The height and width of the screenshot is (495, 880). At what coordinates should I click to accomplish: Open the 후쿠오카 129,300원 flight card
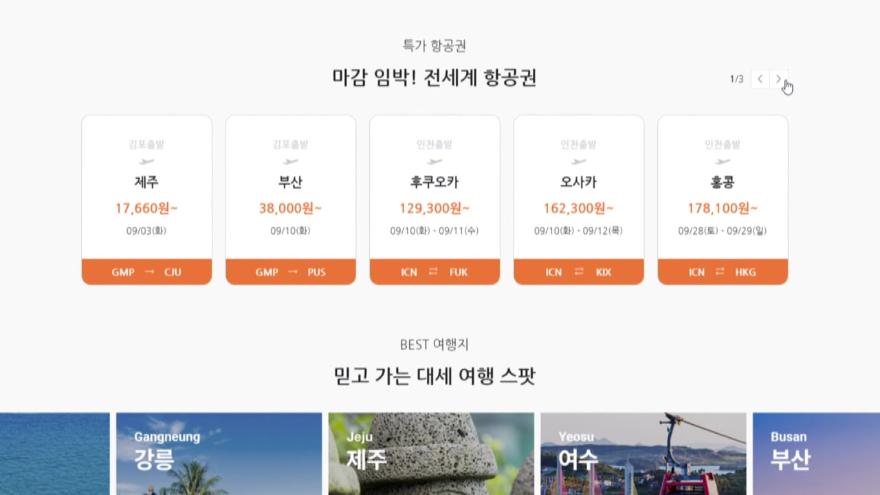tap(434, 199)
